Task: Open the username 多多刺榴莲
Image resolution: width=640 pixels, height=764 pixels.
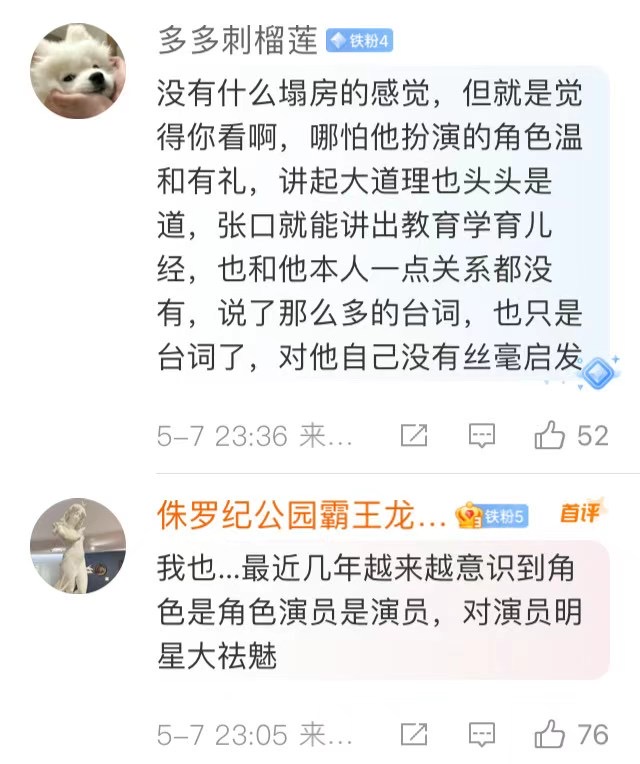Action: point(237,40)
